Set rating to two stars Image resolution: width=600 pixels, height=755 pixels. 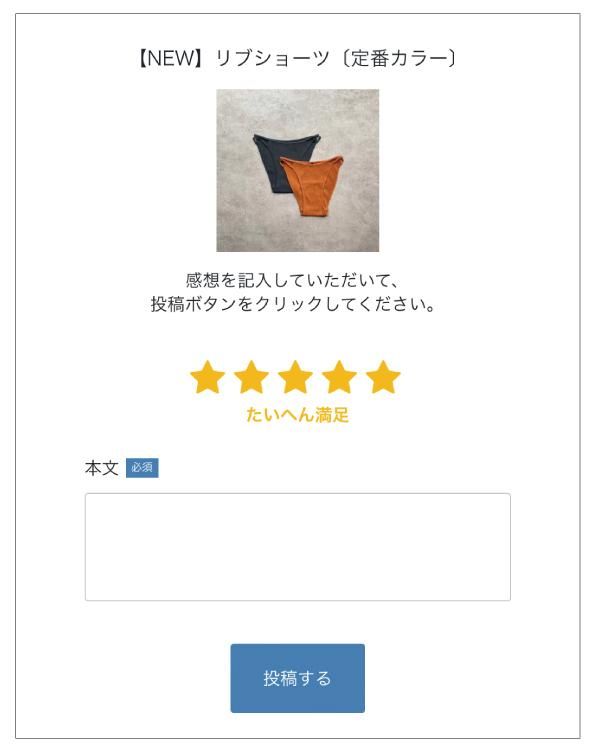251,378
